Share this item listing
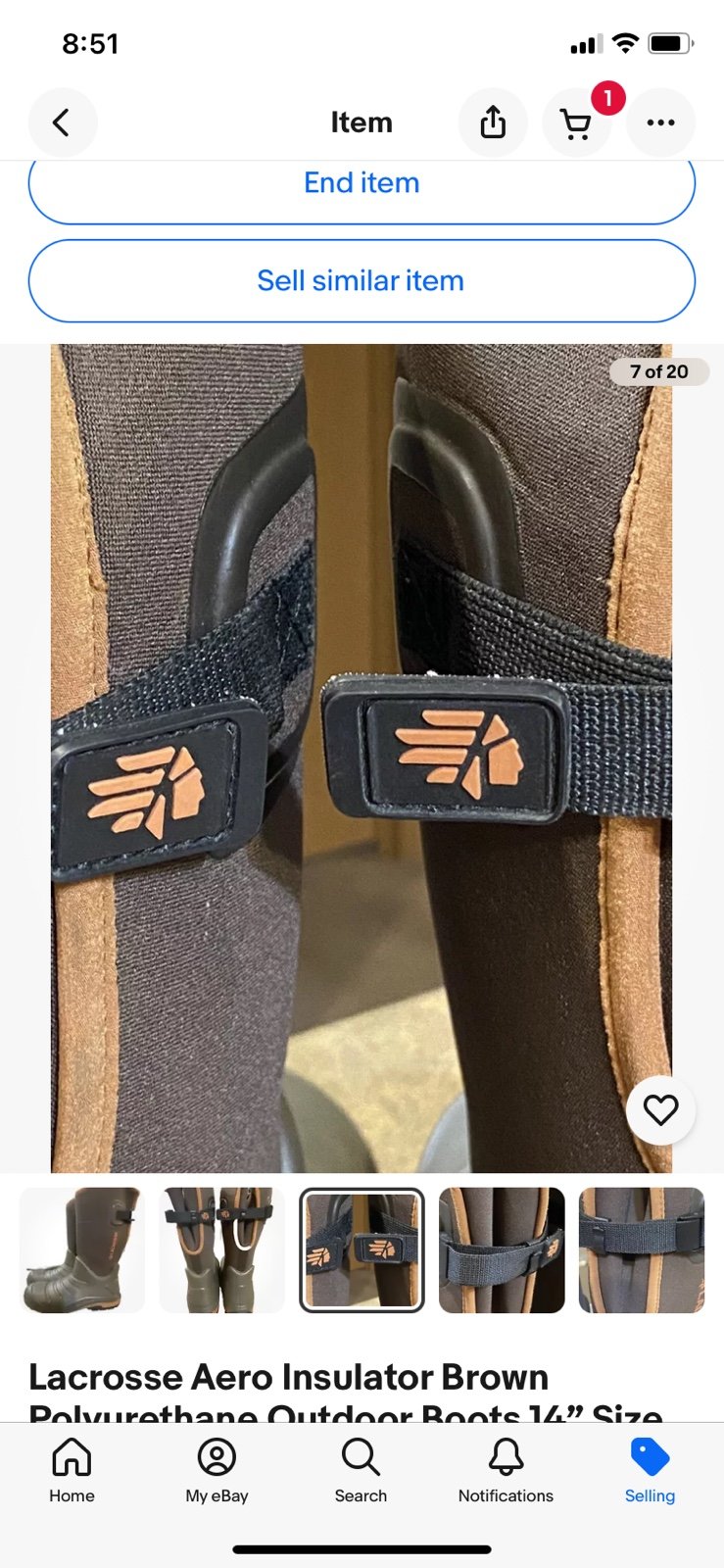This screenshot has height=1568, width=724. (493, 122)
